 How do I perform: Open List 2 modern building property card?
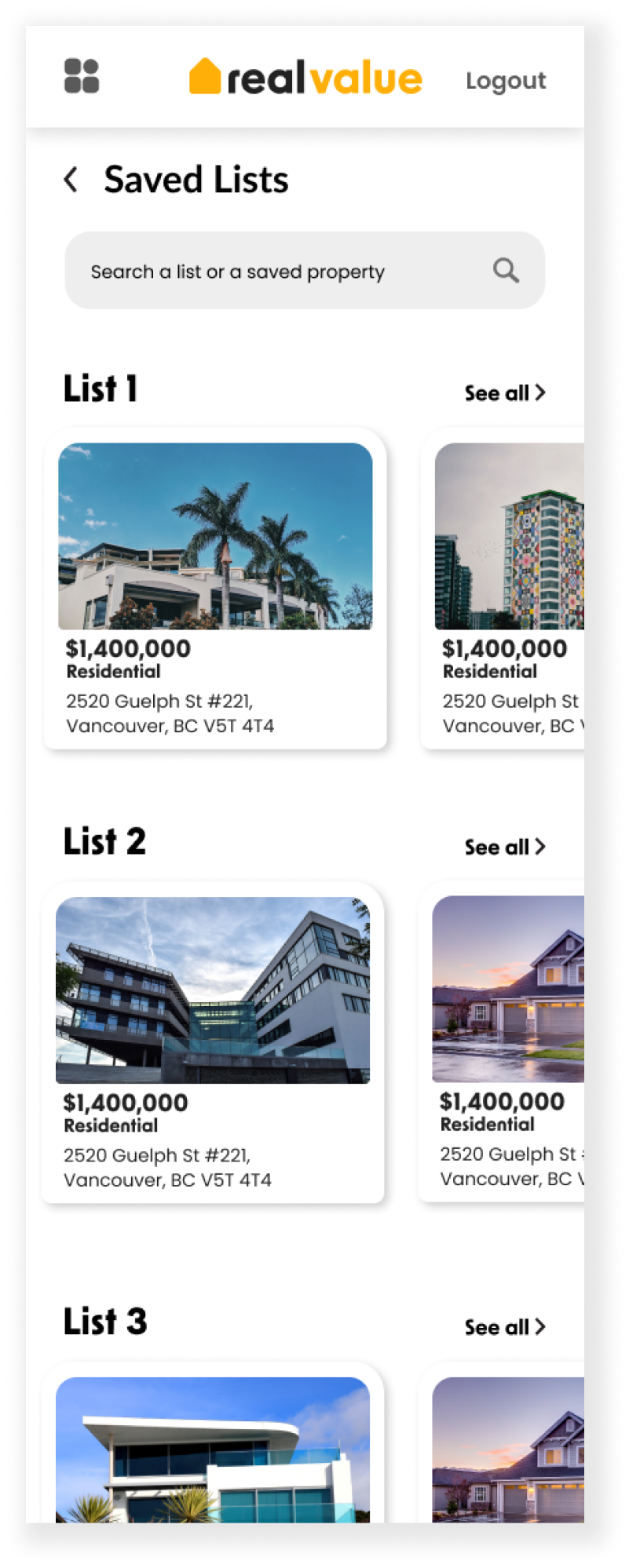point(213,1042)
